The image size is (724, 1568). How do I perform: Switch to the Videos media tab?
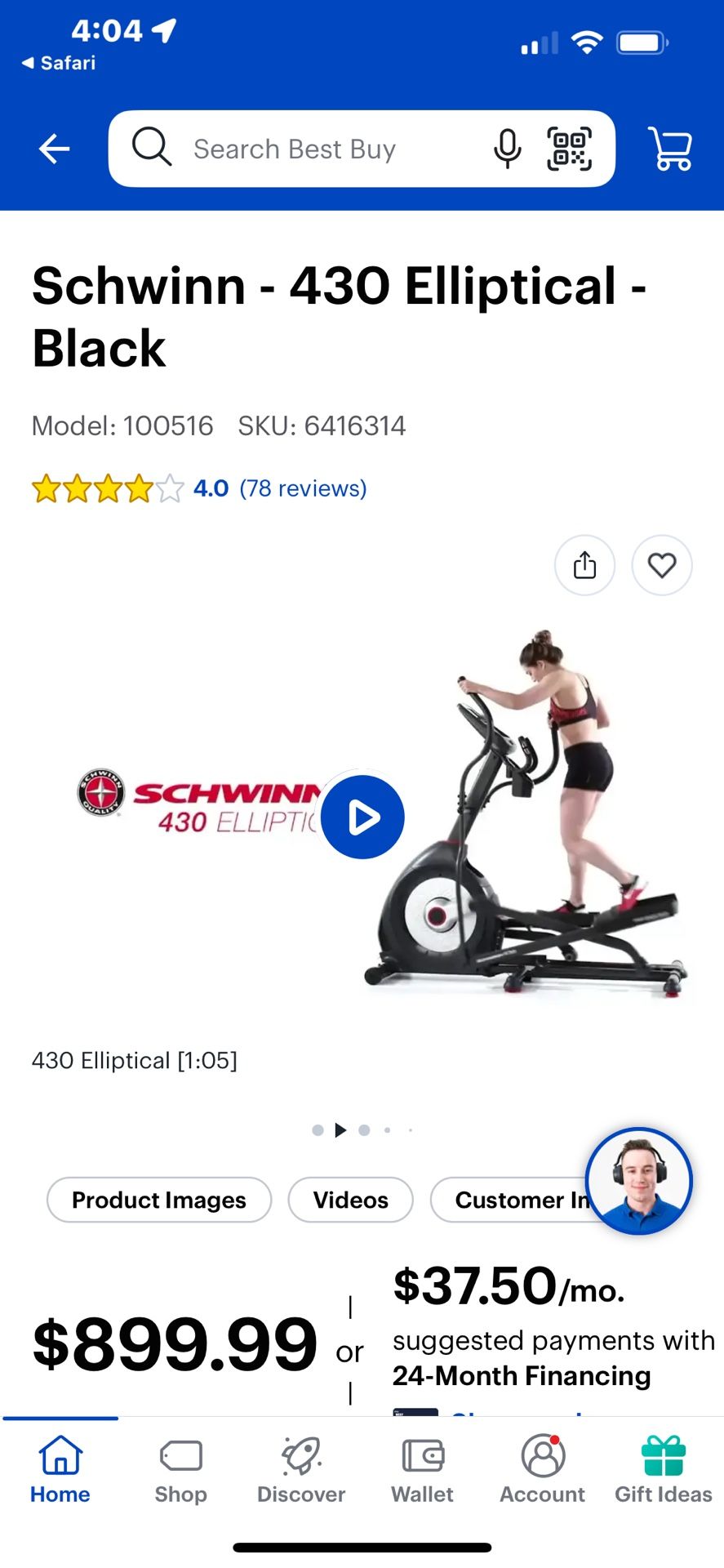click(350, 1199)
